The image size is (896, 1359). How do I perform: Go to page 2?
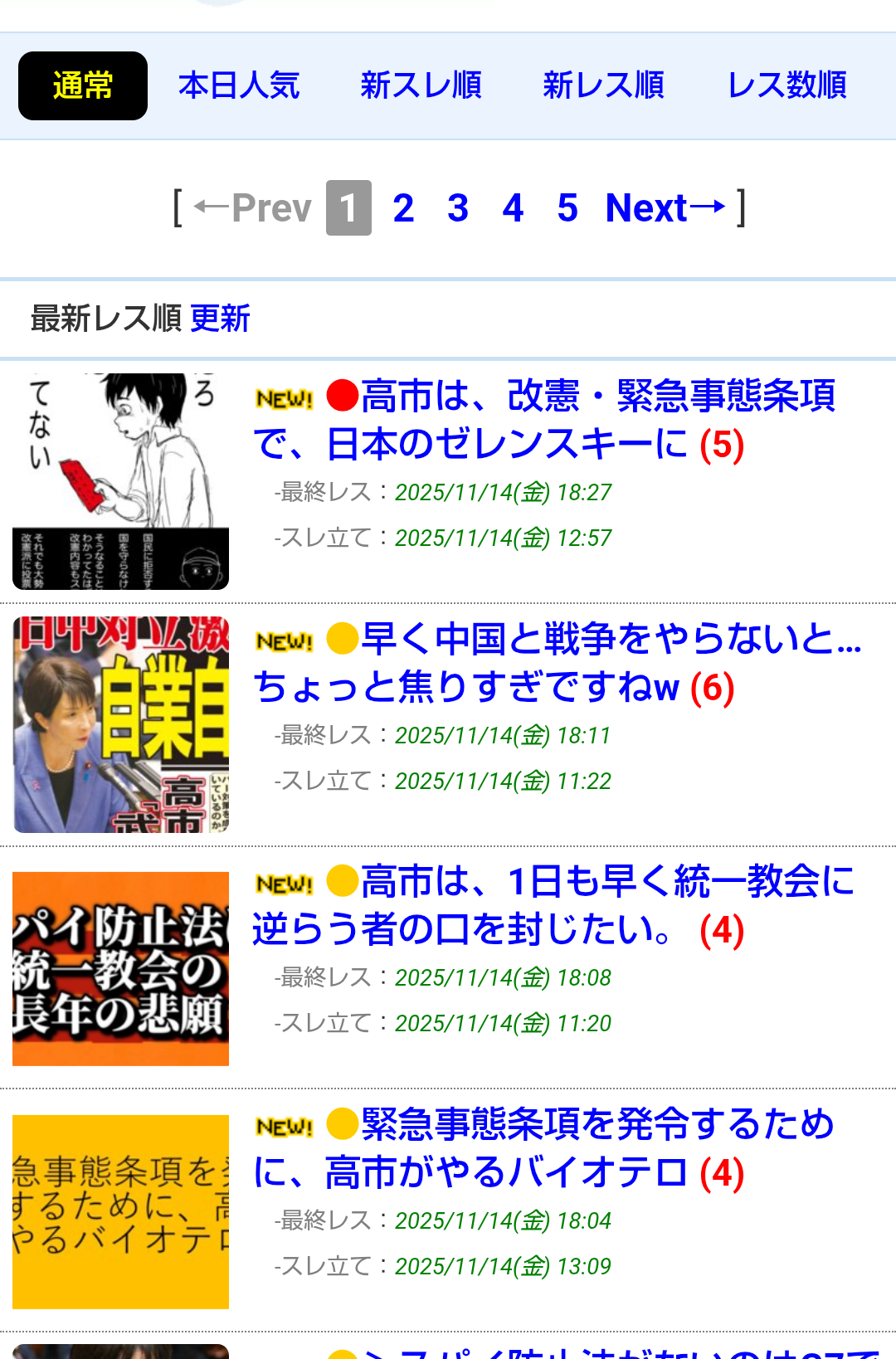[403, 208]
